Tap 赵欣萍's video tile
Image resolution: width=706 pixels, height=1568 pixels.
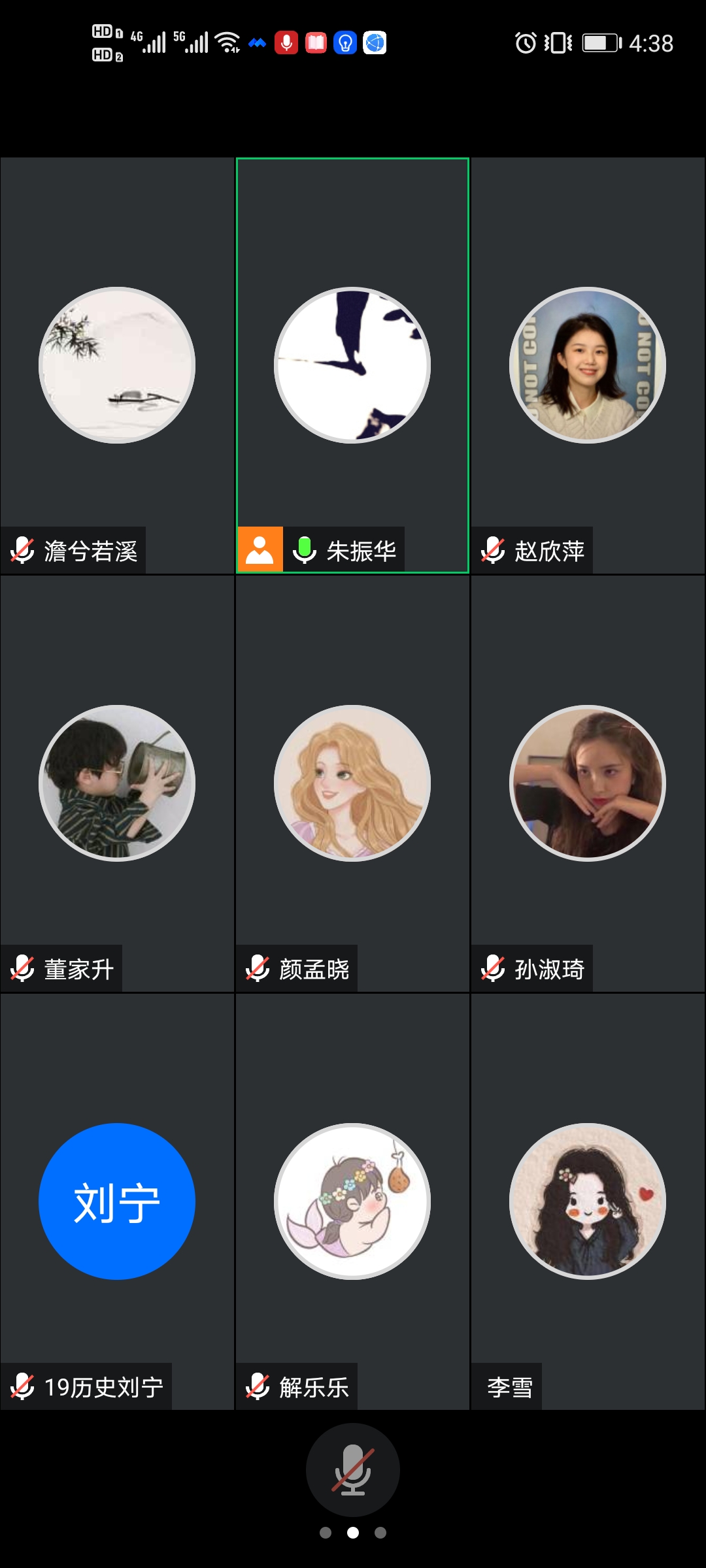click(x=588, y=365)
